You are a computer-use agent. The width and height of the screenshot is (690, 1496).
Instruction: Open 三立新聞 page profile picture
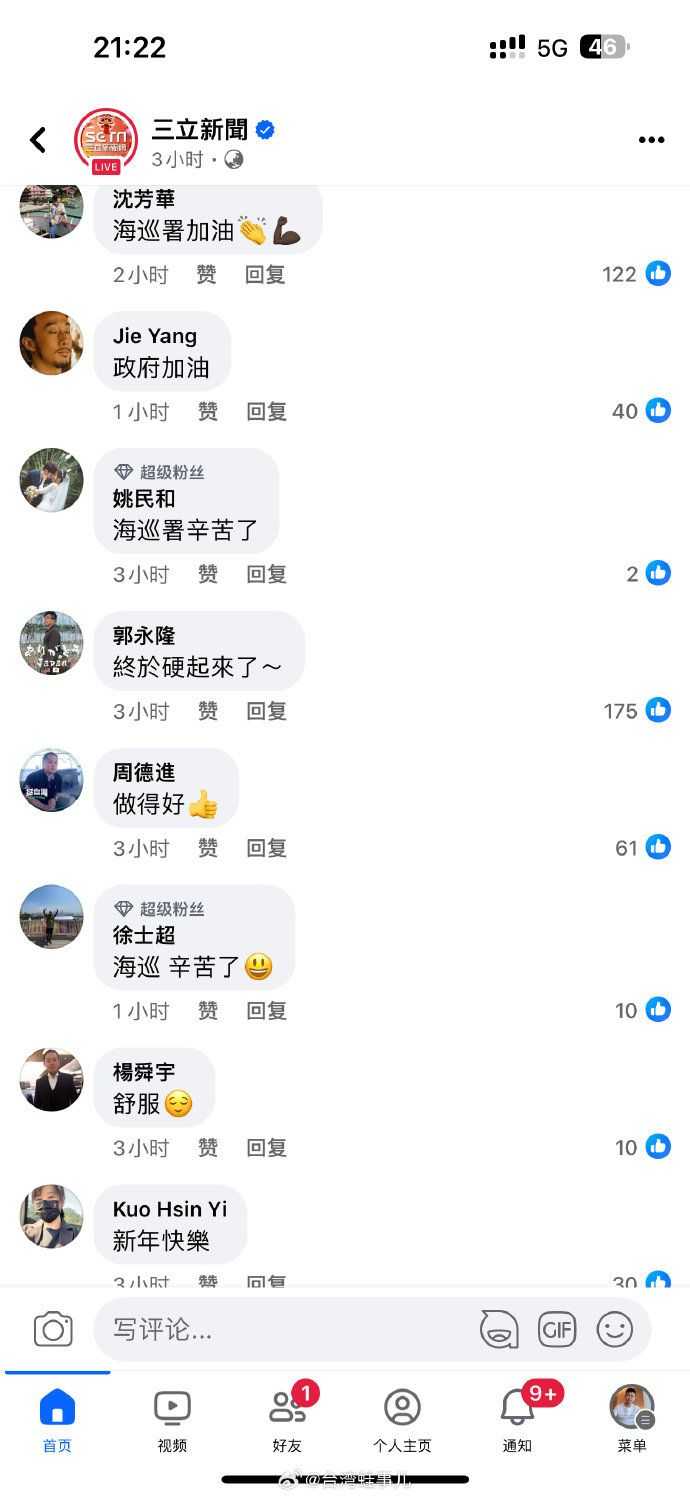[106, 140]
